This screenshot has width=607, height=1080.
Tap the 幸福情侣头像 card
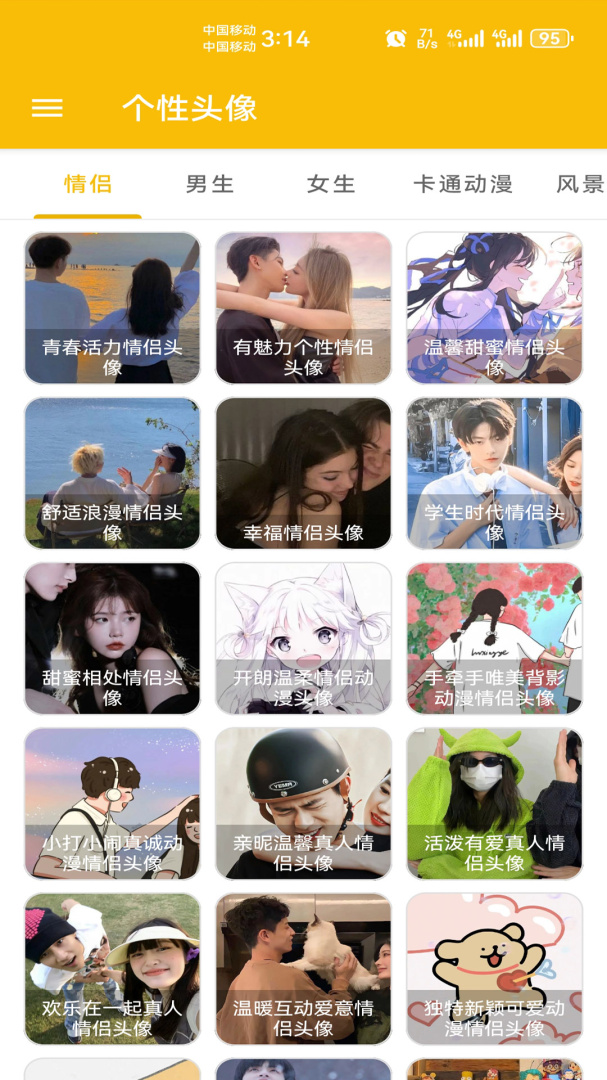point(303,473)
